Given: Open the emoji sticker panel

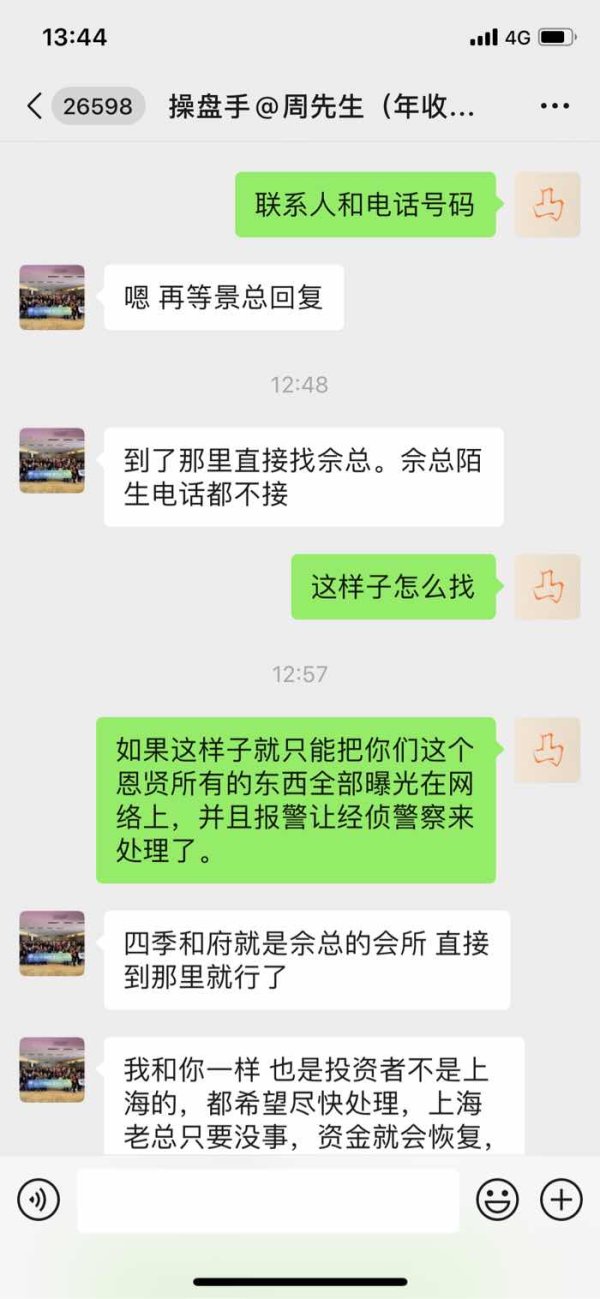Looking at the screenshot, I should [497, 1198].
